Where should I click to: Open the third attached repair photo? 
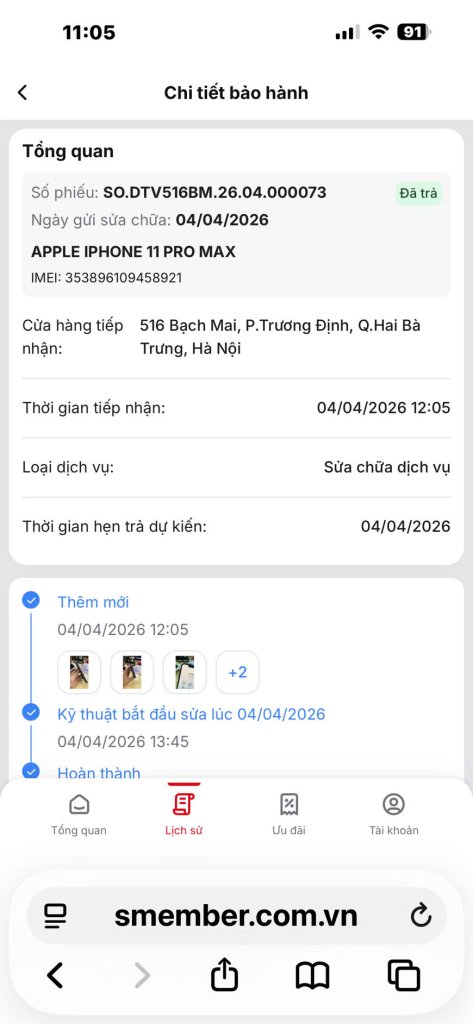185,672
